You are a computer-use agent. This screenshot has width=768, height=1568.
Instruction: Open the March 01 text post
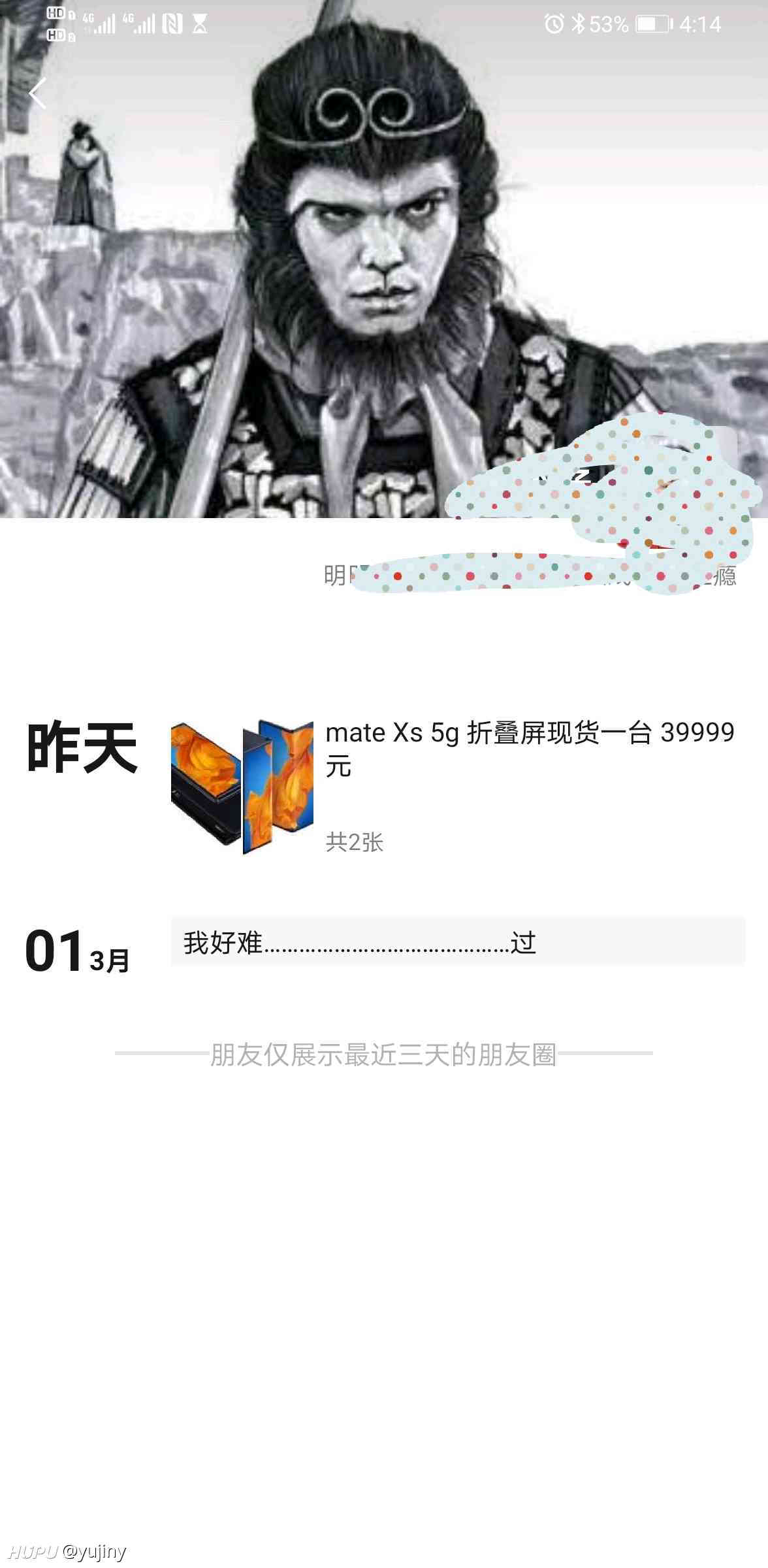(458, 941)
